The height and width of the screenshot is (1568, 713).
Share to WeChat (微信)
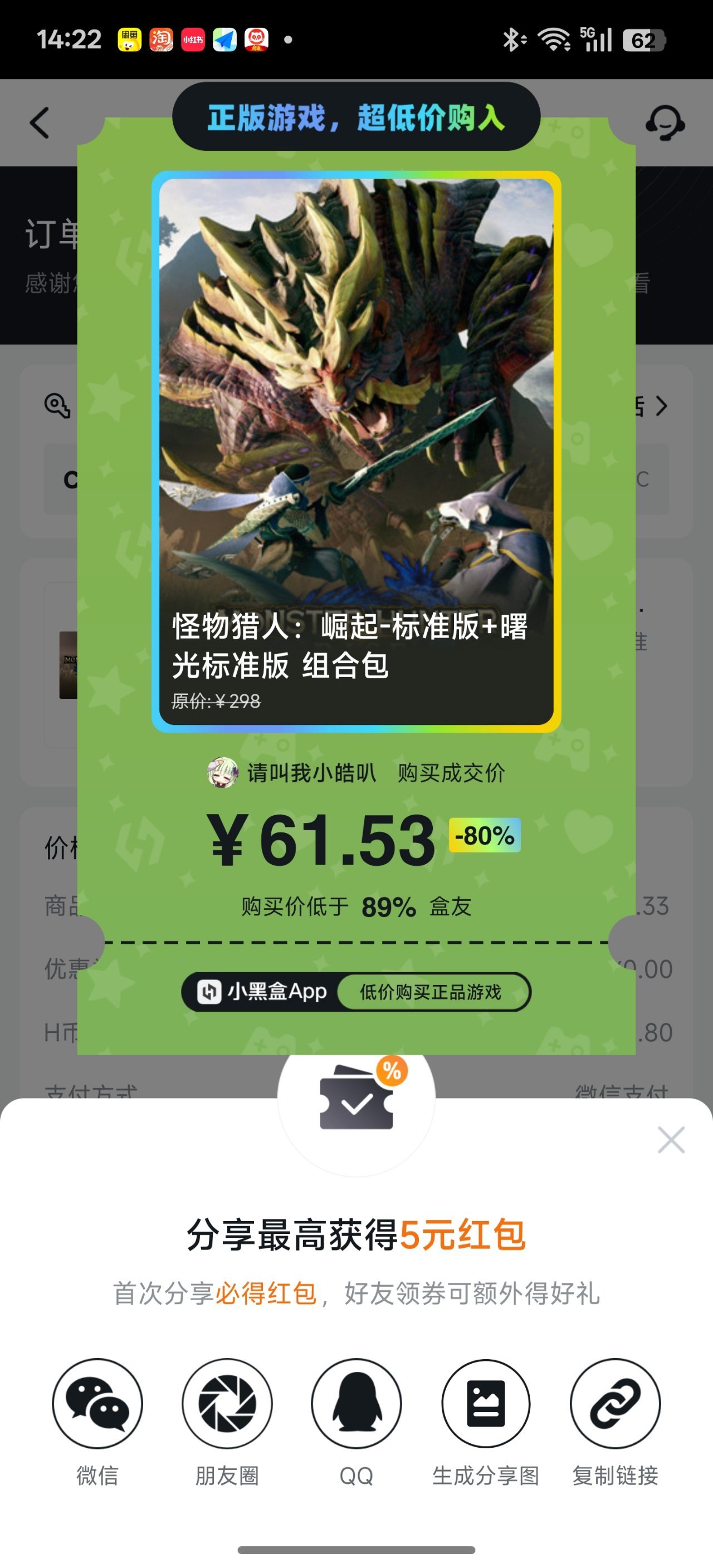pyautogui.click(x=97, y=1403)
